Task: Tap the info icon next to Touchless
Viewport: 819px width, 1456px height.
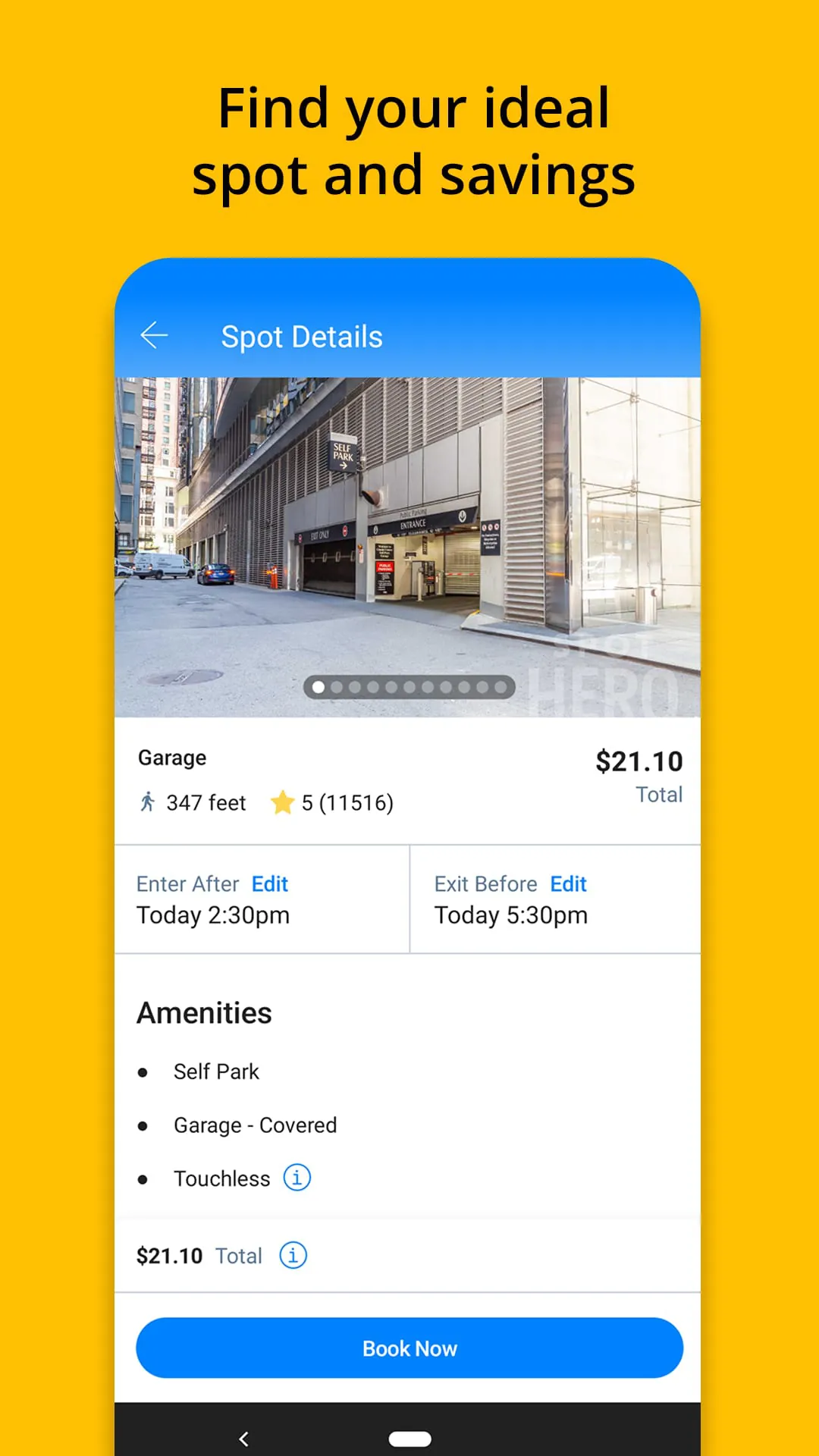Action: pos(297,1178)
